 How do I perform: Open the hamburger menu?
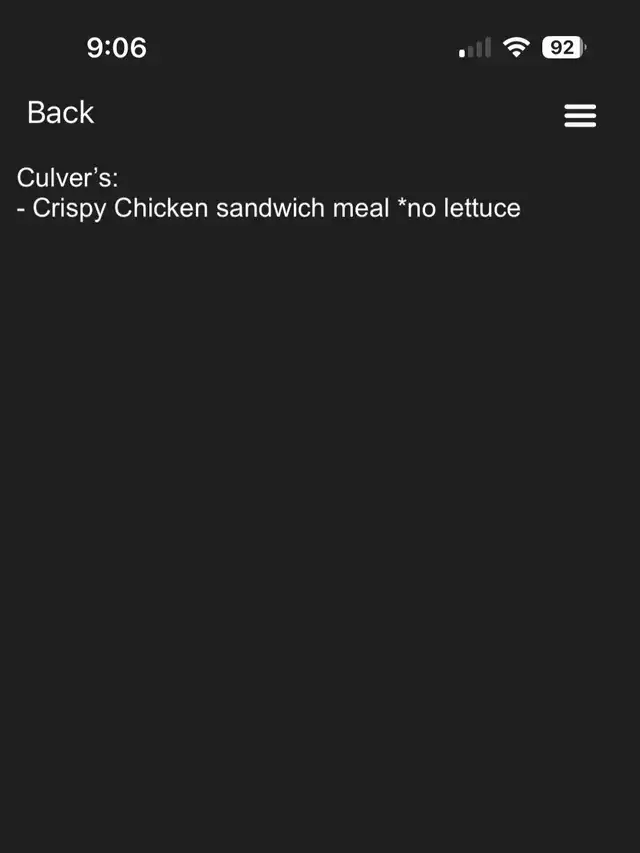coord(580,116)
